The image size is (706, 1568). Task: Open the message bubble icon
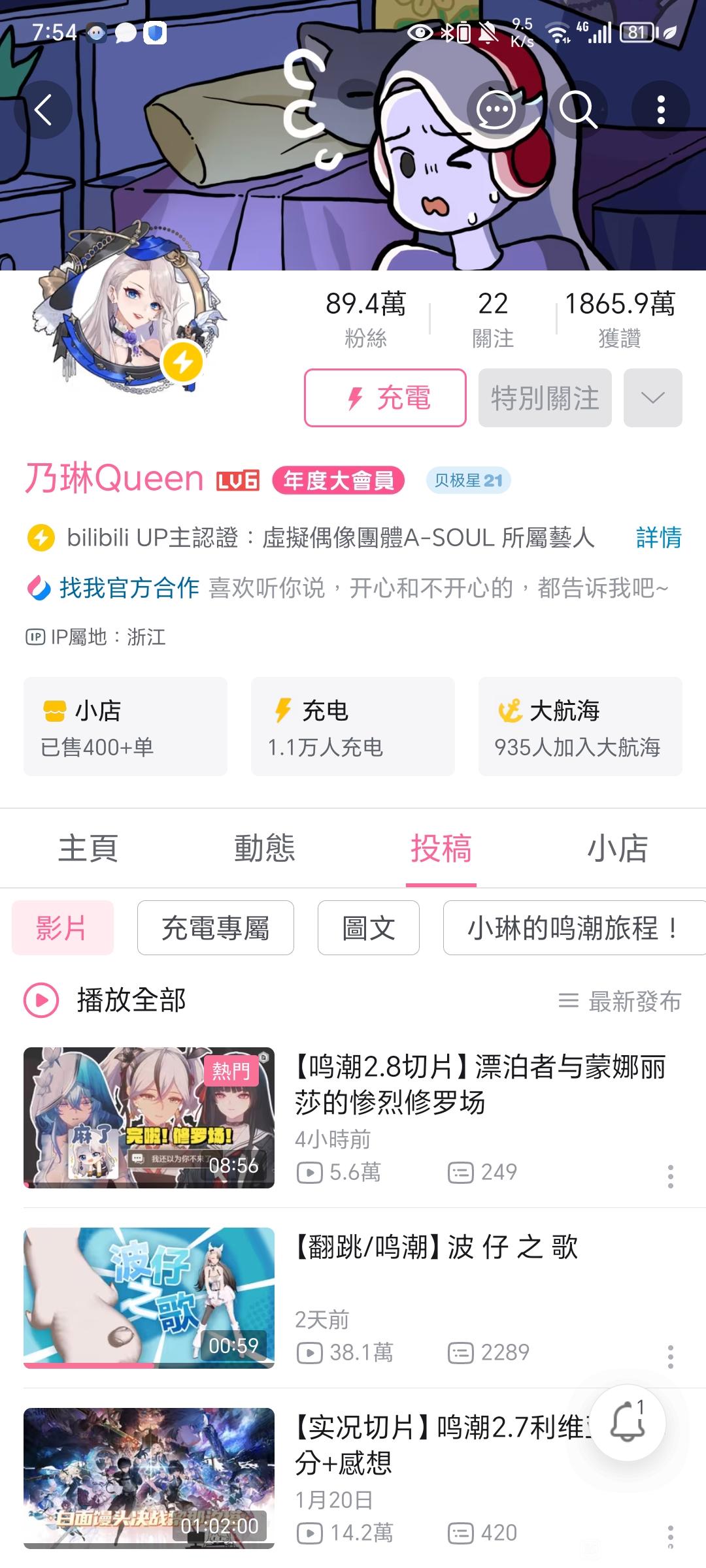496,110
